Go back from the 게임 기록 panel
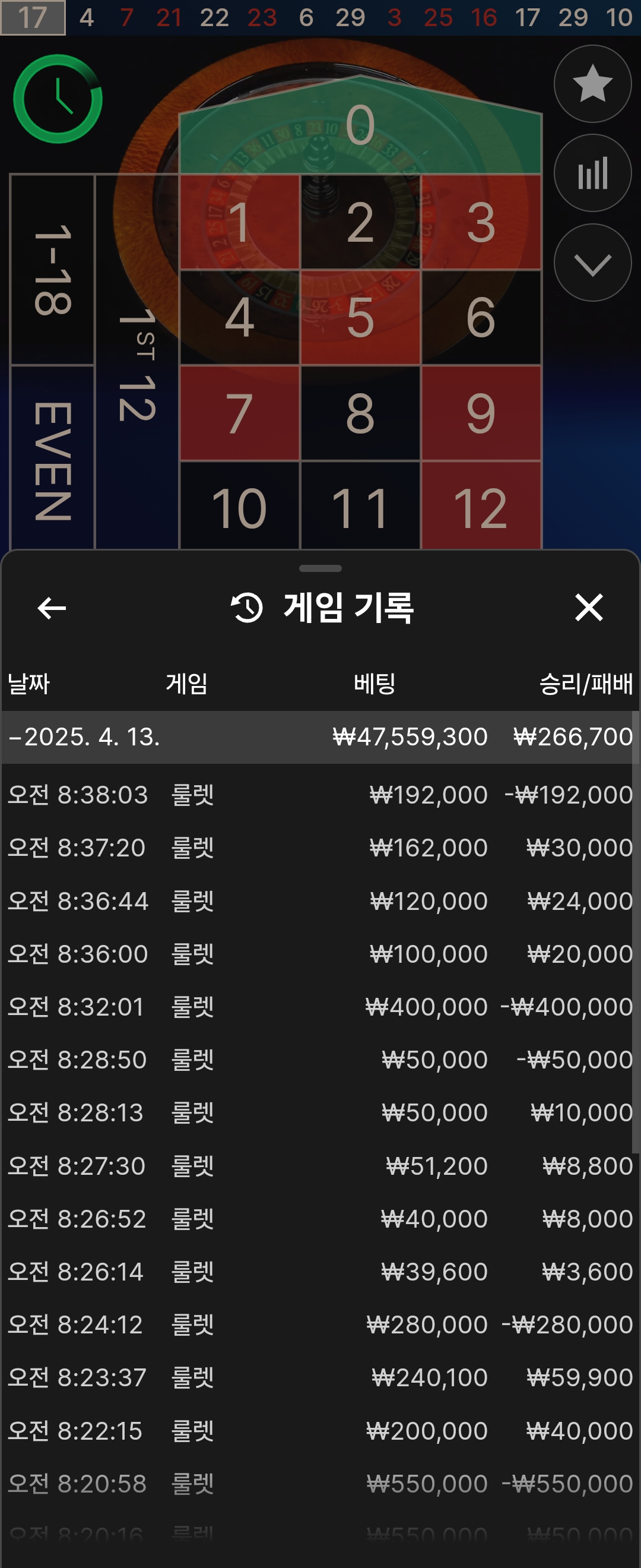This screenshot has height=1568, width=641. pos(52,608)
